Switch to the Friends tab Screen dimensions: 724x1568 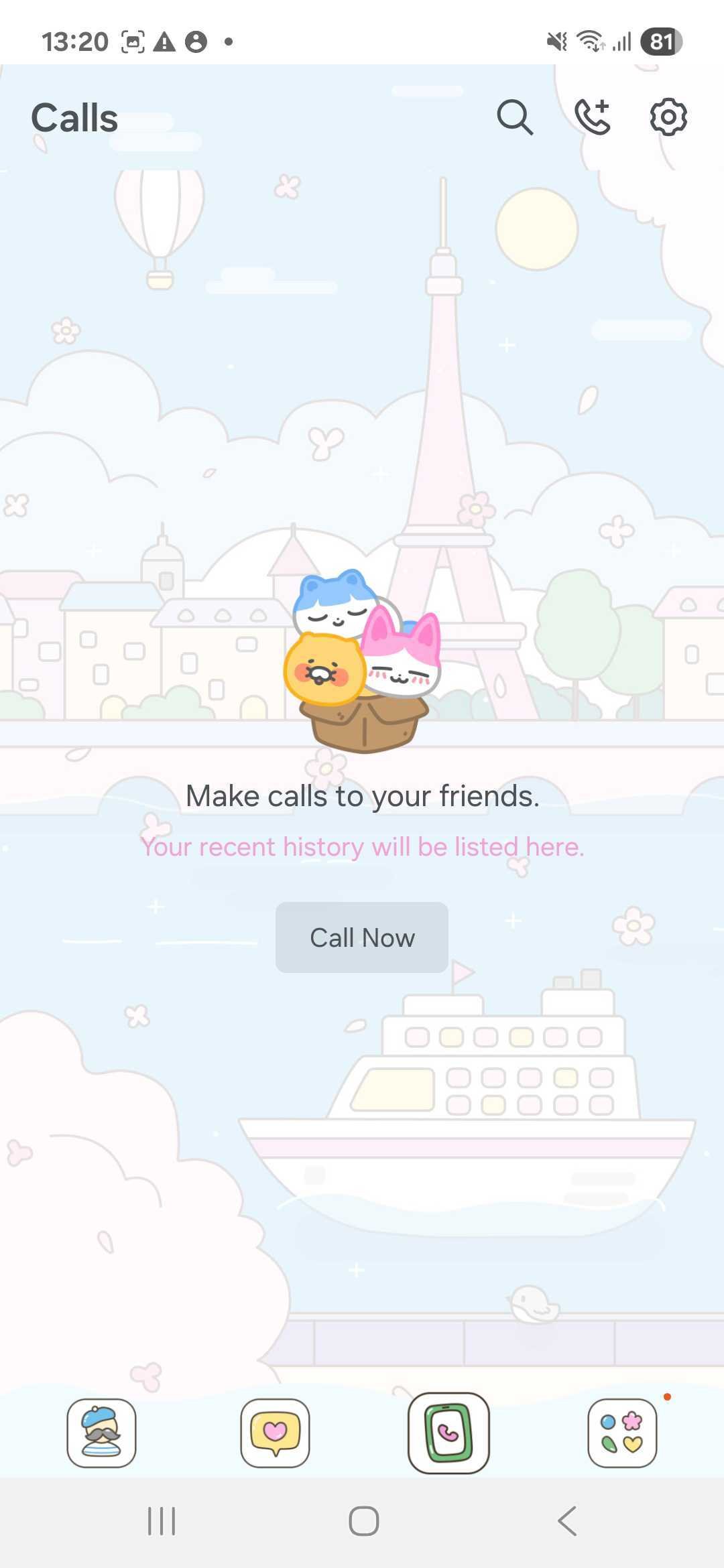pyautogui.click(x=101, y=1433)
